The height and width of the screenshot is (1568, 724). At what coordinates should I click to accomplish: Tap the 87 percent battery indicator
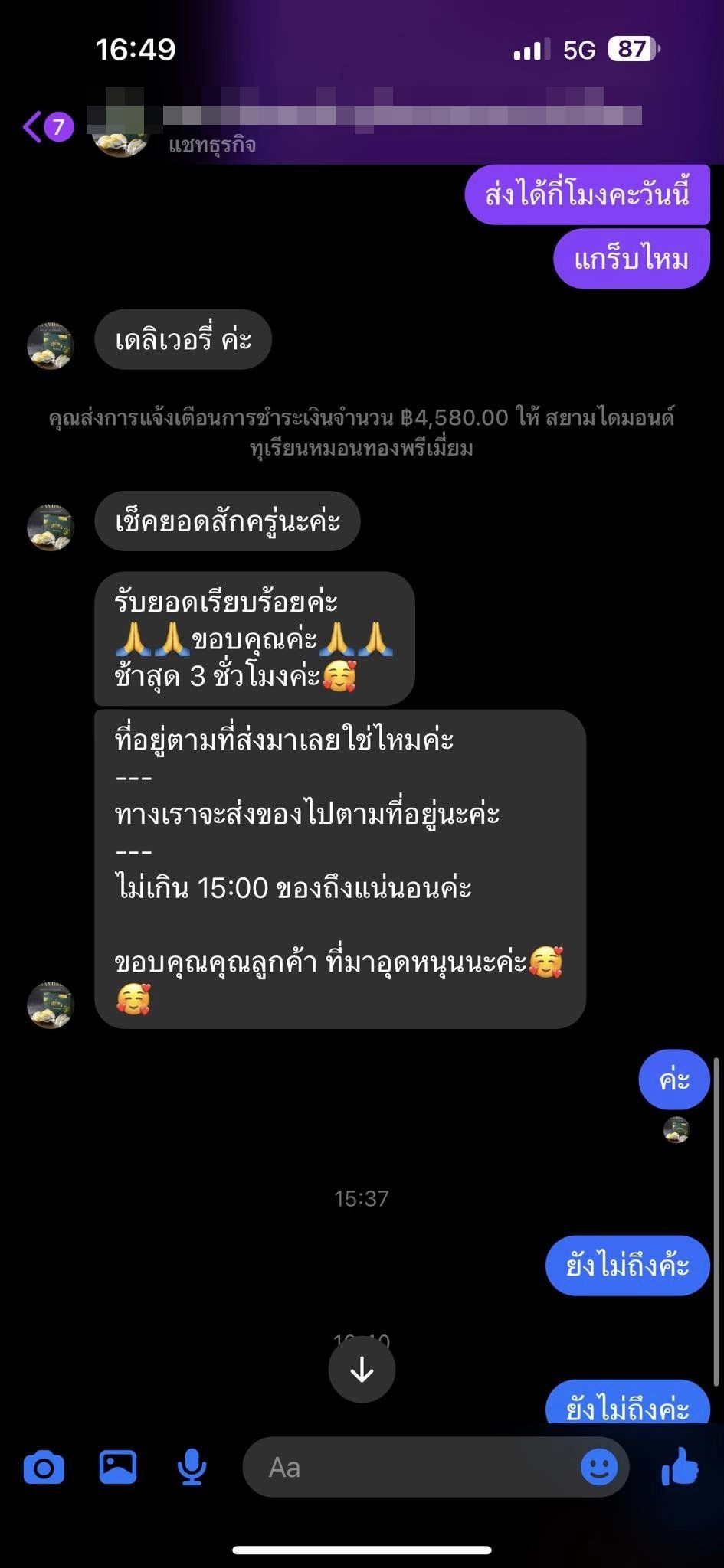(630, 48)
